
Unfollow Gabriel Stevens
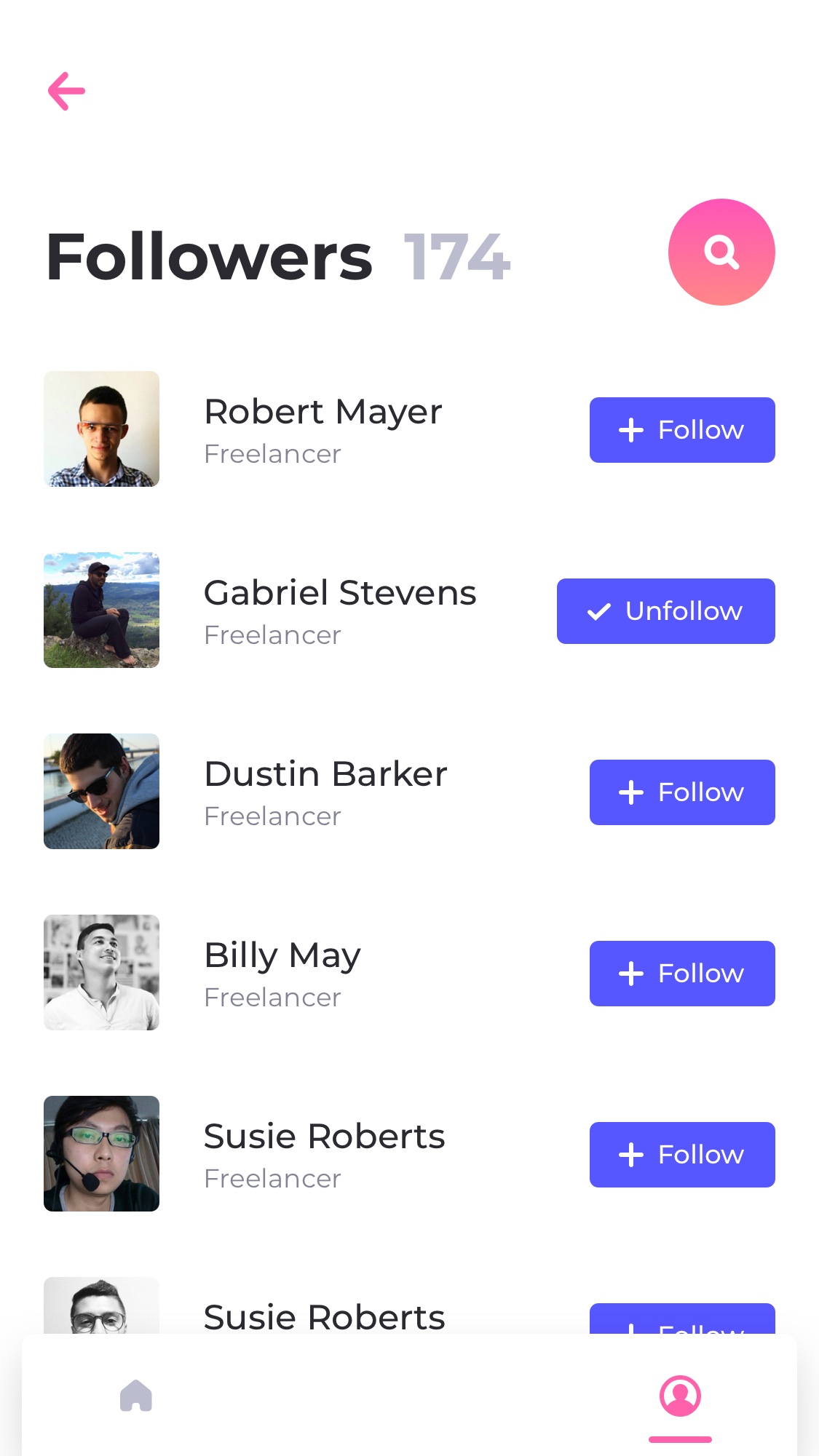tap(666, 611)
